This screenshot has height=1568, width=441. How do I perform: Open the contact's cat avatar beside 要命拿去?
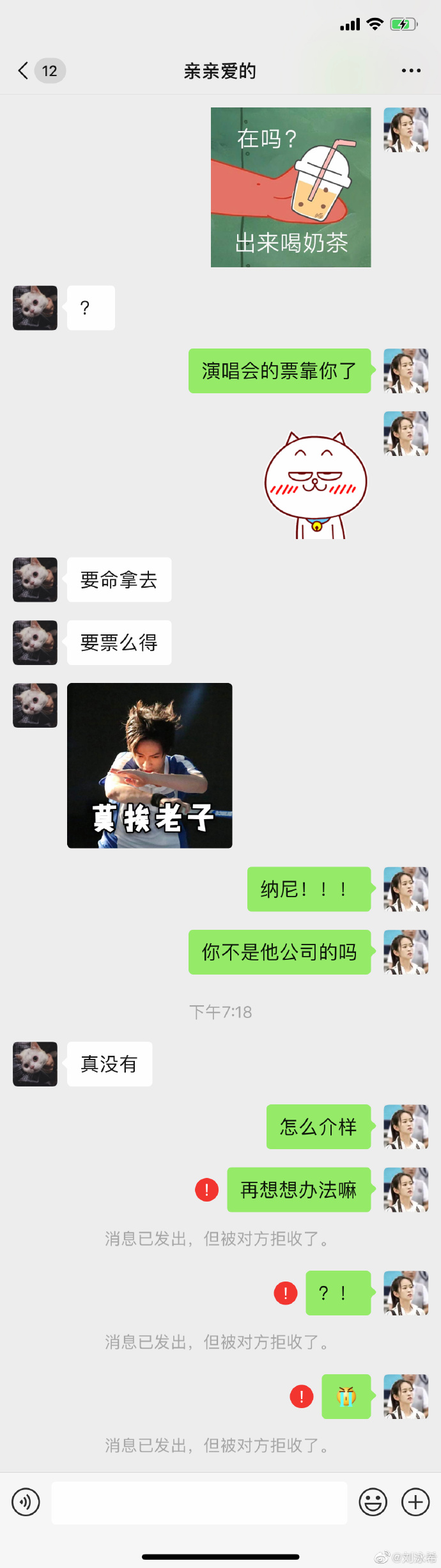point(35,579)
